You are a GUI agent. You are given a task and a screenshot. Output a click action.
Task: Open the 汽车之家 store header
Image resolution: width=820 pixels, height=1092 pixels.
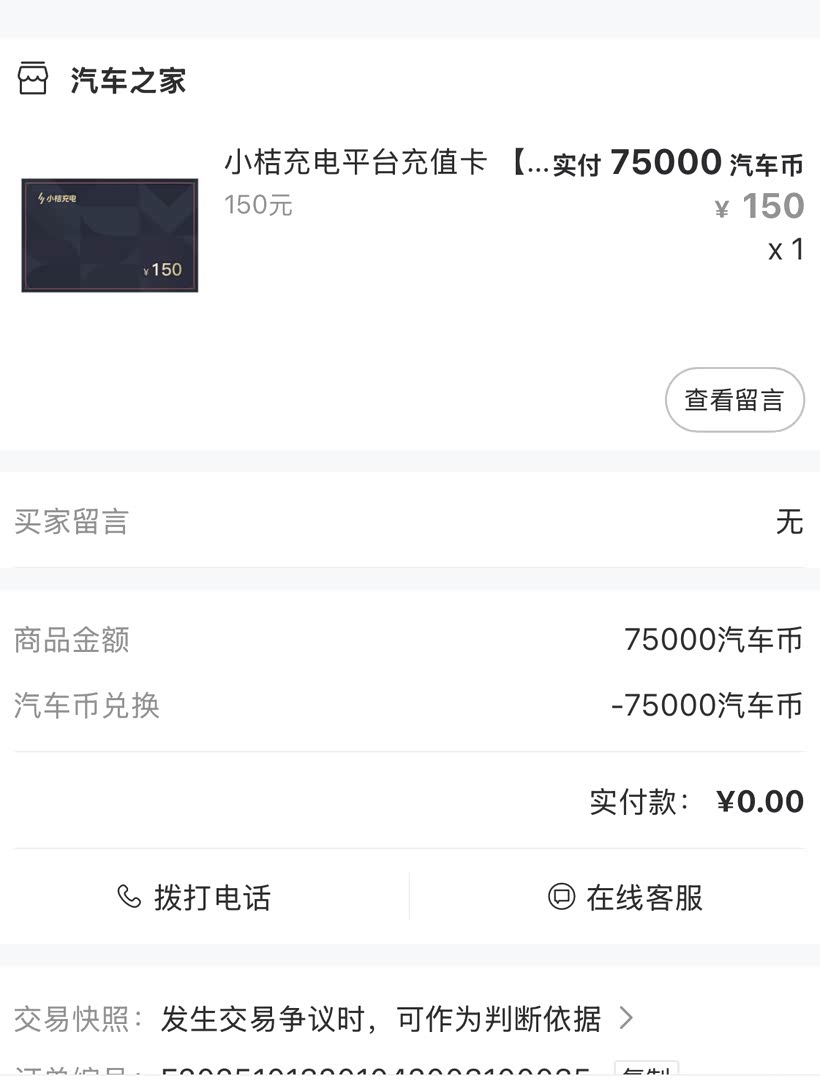102,80
